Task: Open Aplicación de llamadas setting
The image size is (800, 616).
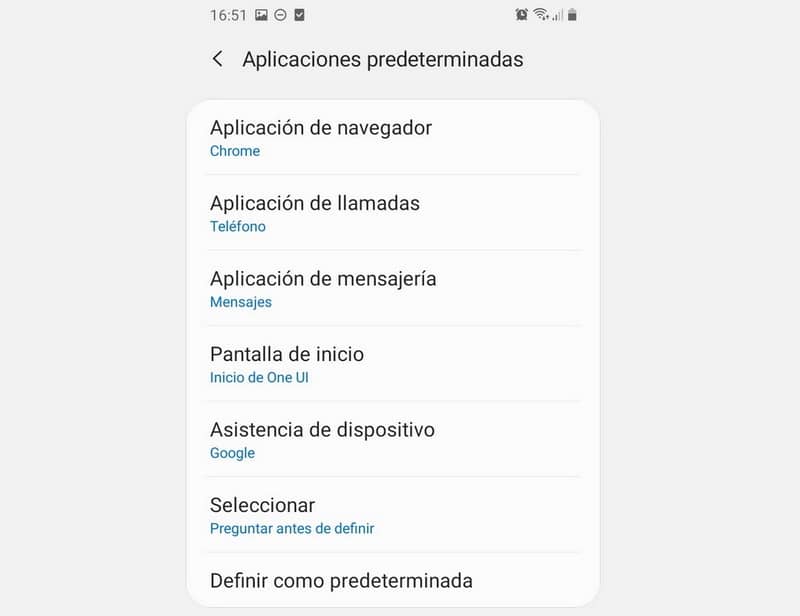Action: point(392,213)
